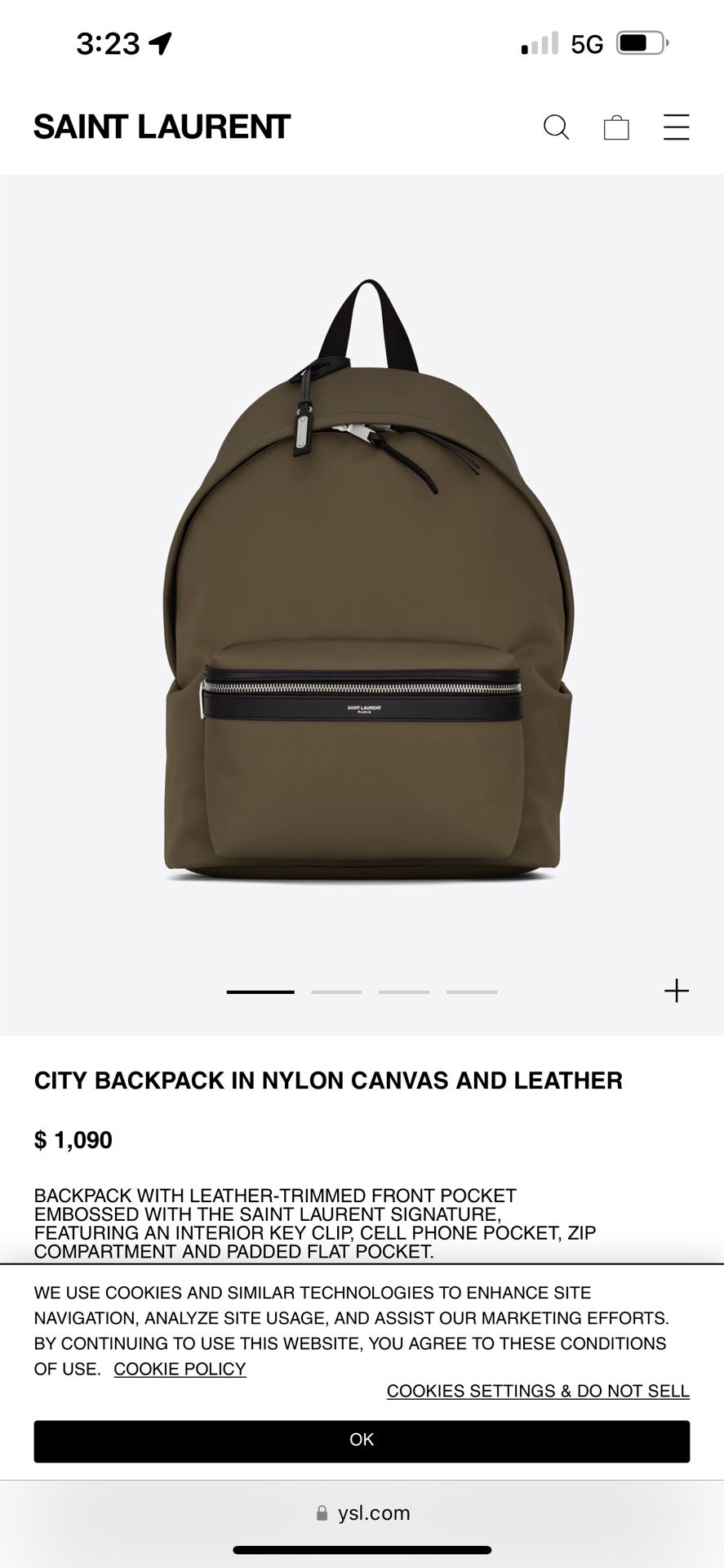Accept cookies with the OK button
The height and width of the screenshot is (1568, 724).
(362, 1440)
